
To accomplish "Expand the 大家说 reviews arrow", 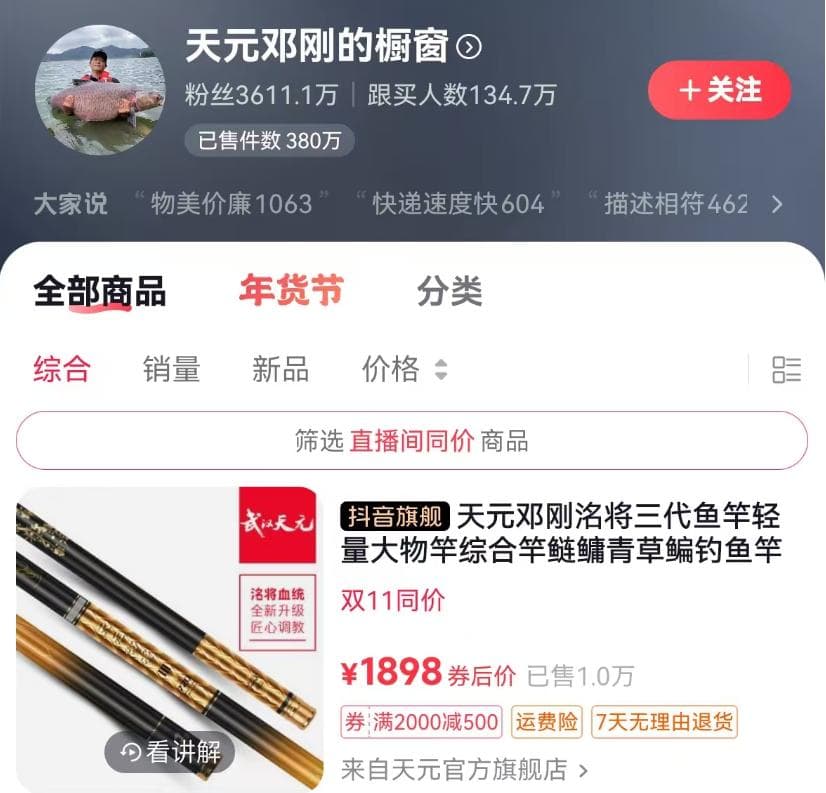I will click(777, 204).
